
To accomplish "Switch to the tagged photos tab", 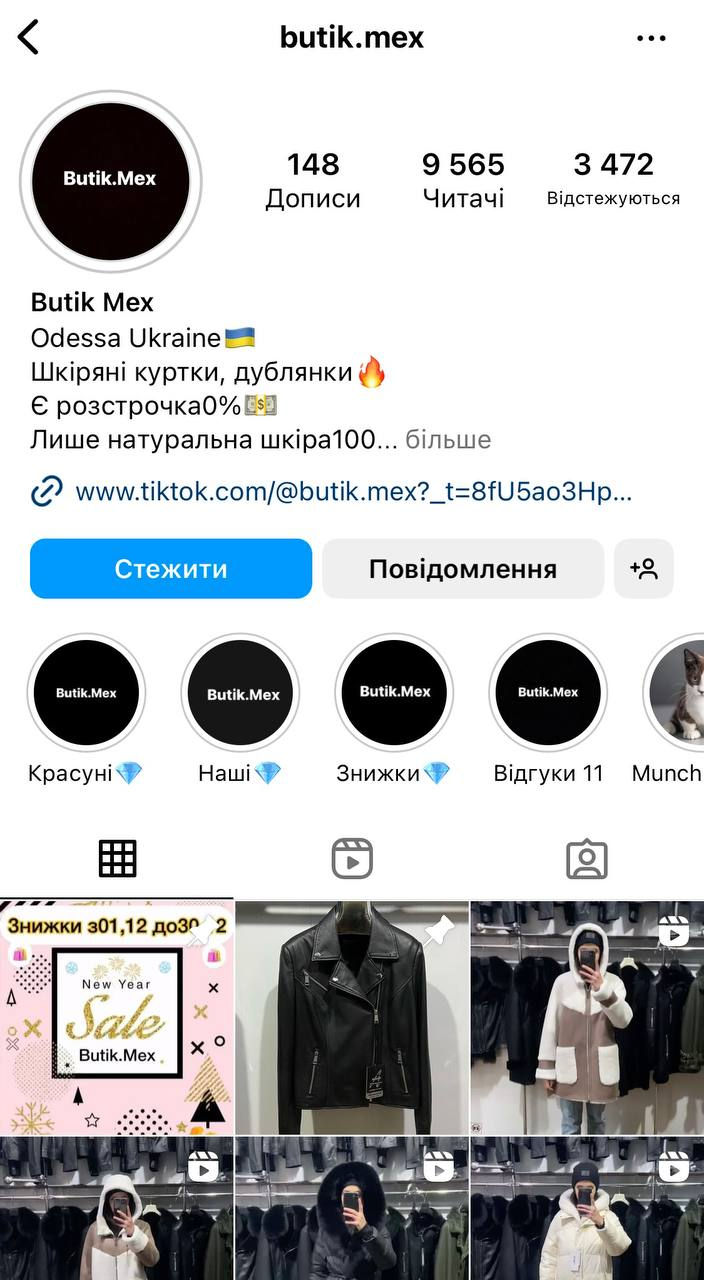I will click(x=587, y=858).
